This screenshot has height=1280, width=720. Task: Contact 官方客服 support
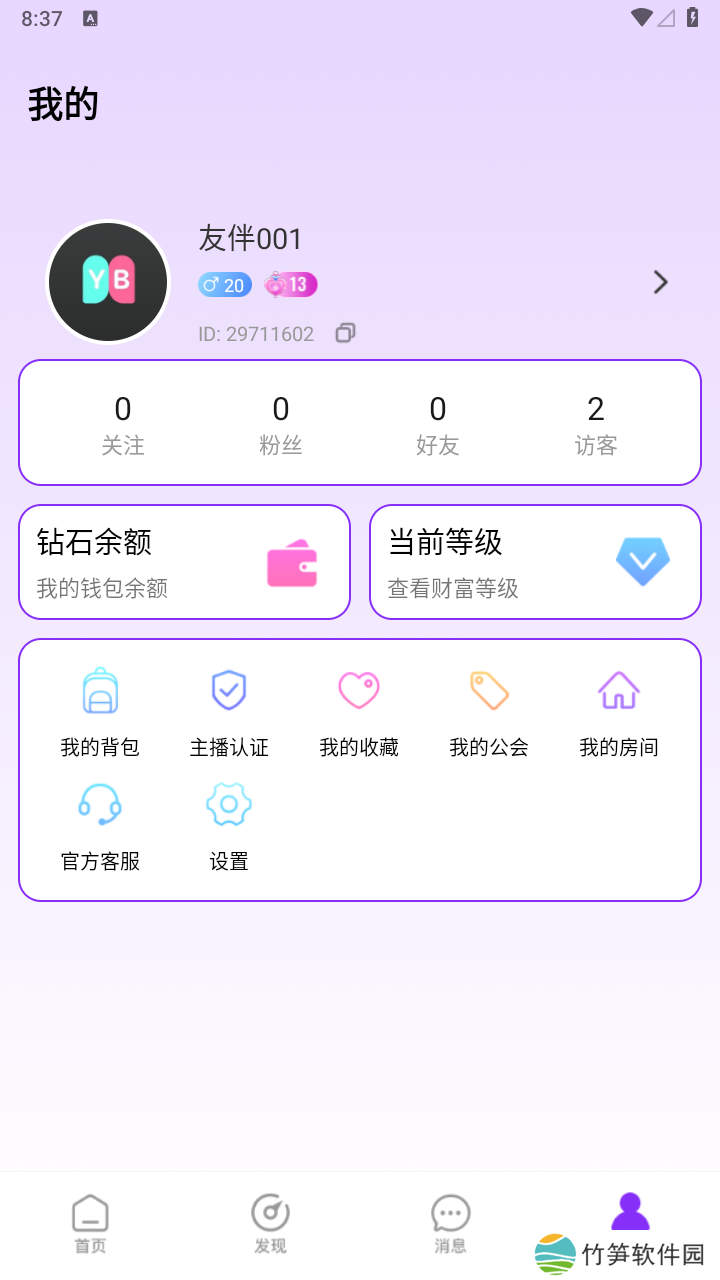[x=100, y=825]
